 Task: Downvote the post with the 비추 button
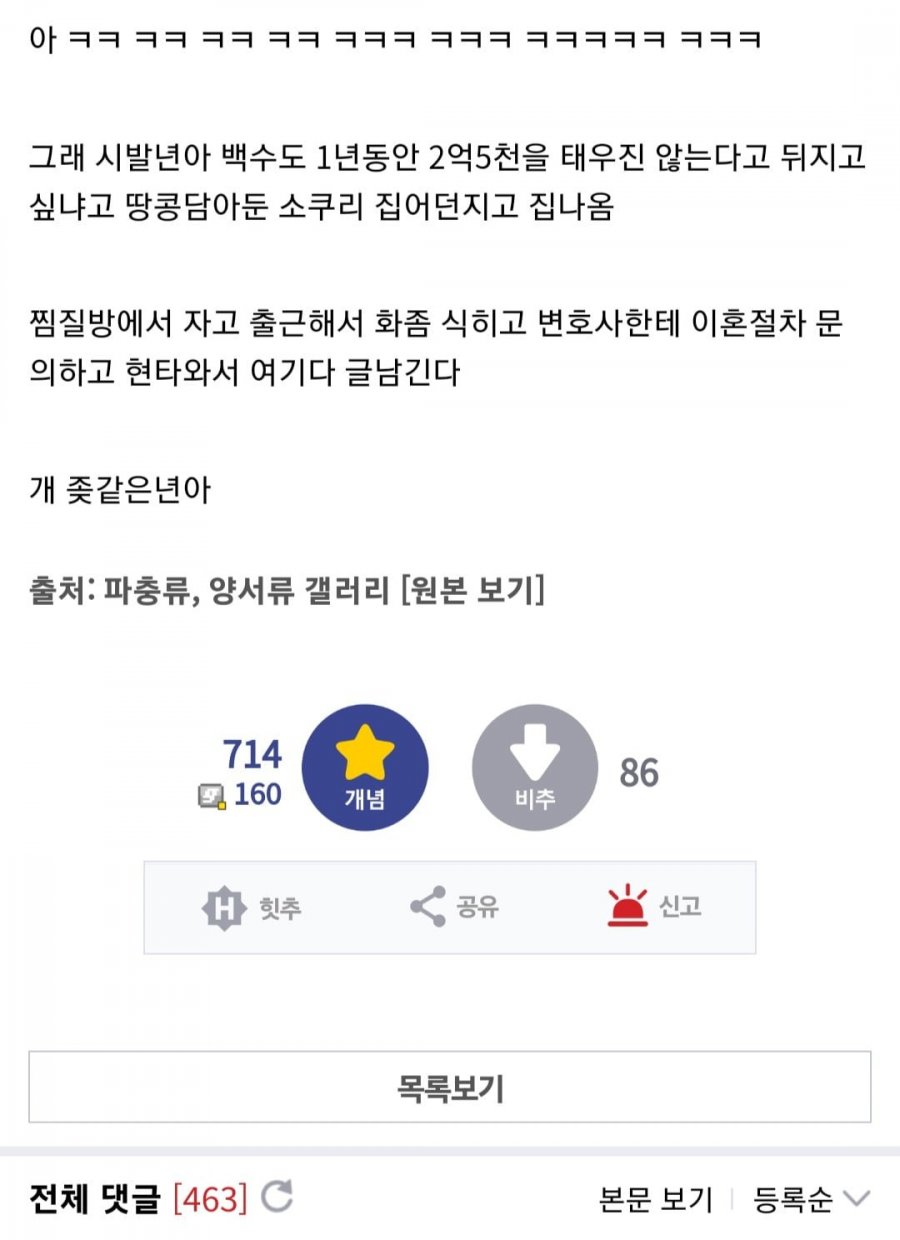(x=535, y=768)
